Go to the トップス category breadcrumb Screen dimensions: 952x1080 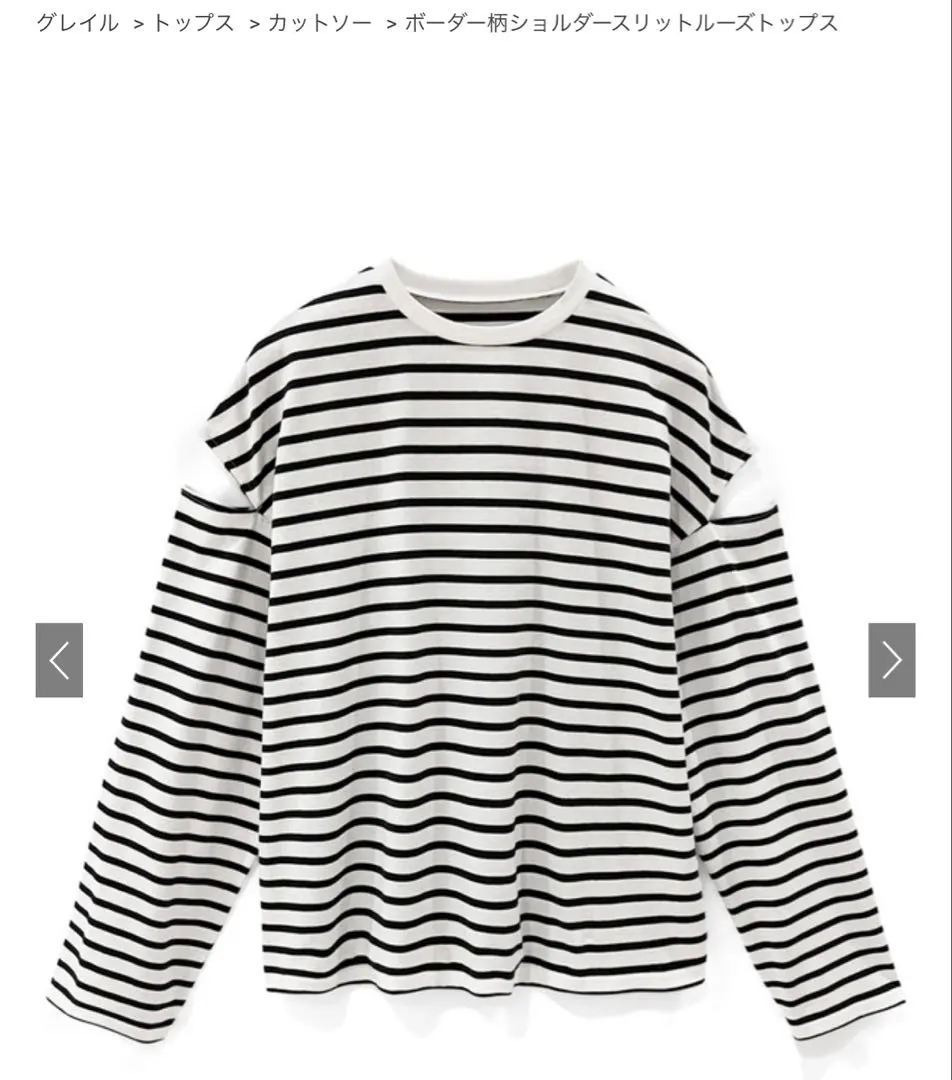tap(193, 23)
